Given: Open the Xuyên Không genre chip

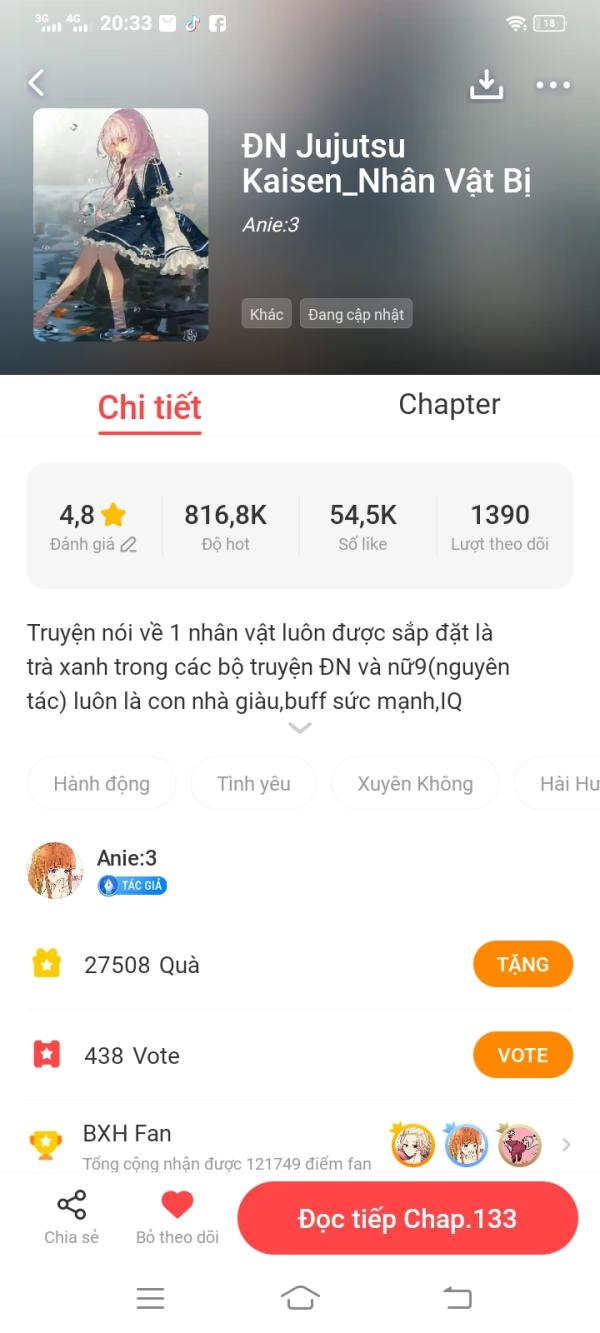Looking at the screenshot, I should [415, 783].
